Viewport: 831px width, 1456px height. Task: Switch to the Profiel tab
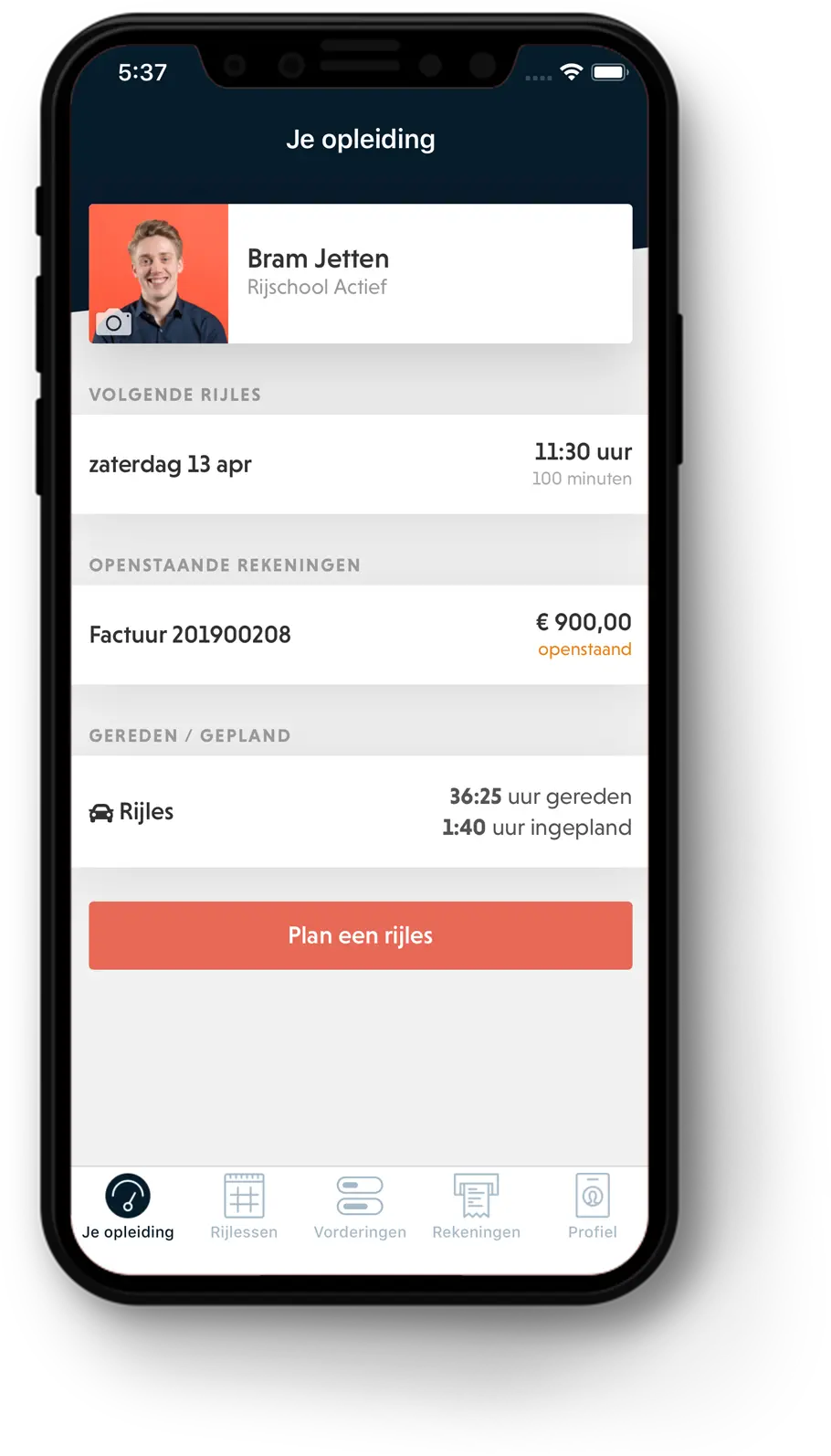point(592,1206)
